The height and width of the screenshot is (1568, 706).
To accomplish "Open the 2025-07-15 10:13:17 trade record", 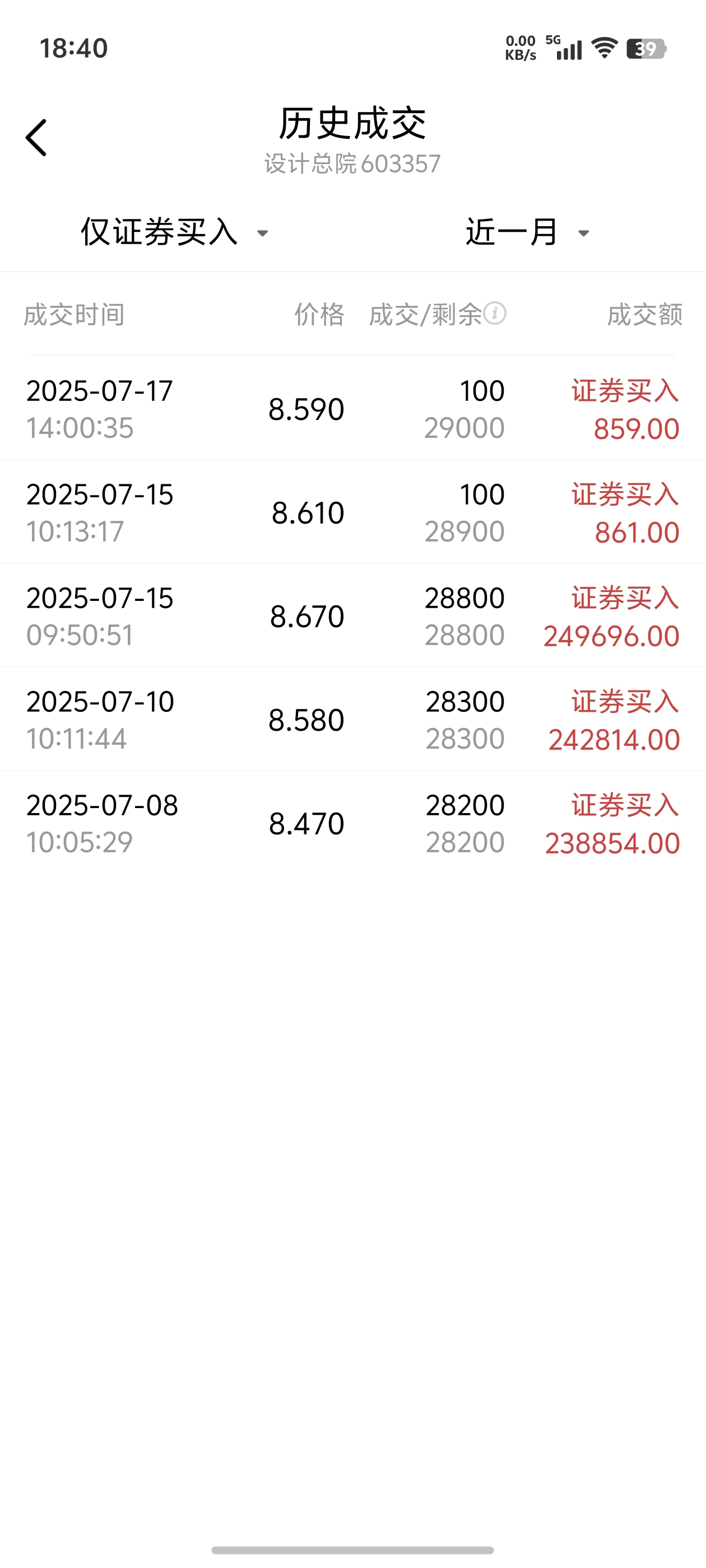I will coord(352,512).
